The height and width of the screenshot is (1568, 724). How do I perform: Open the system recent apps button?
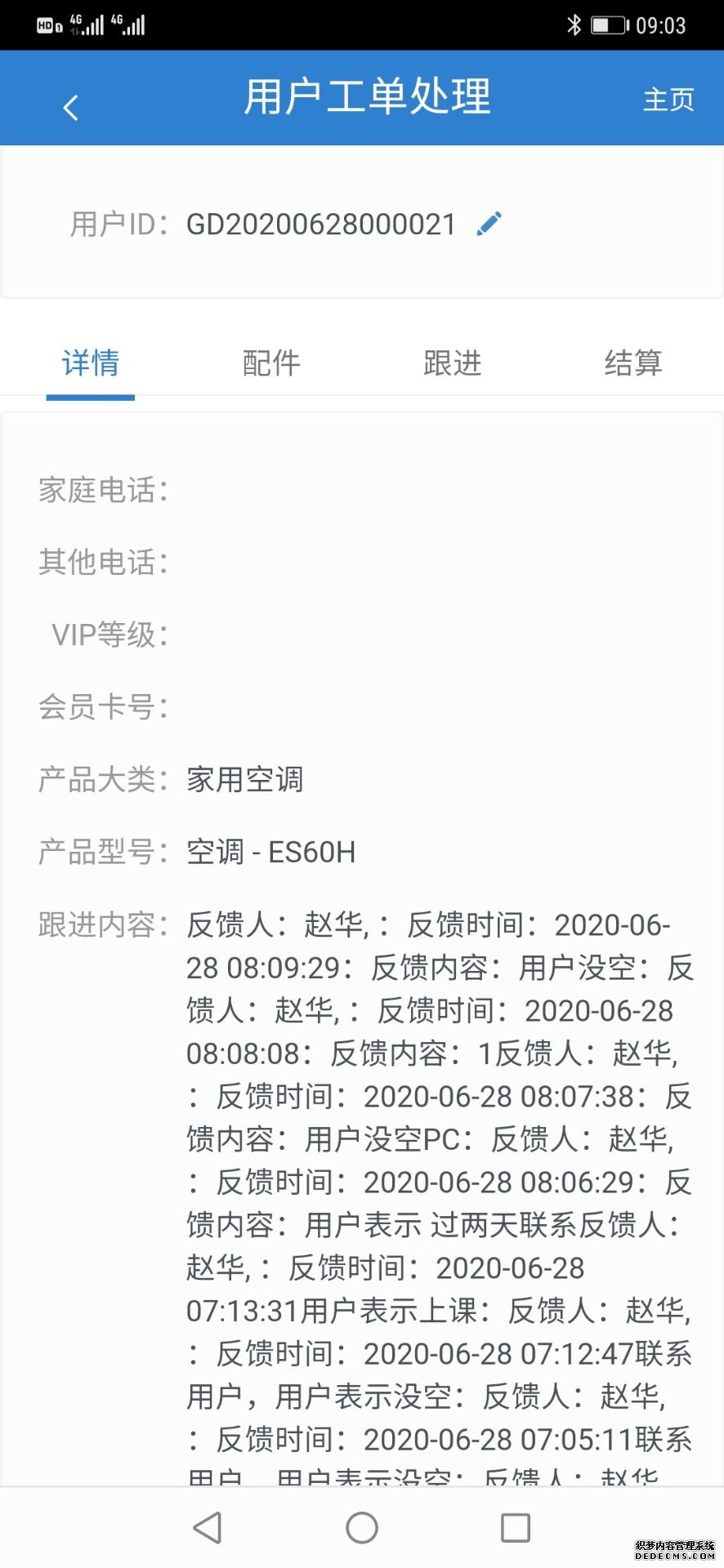(516, 1527)
